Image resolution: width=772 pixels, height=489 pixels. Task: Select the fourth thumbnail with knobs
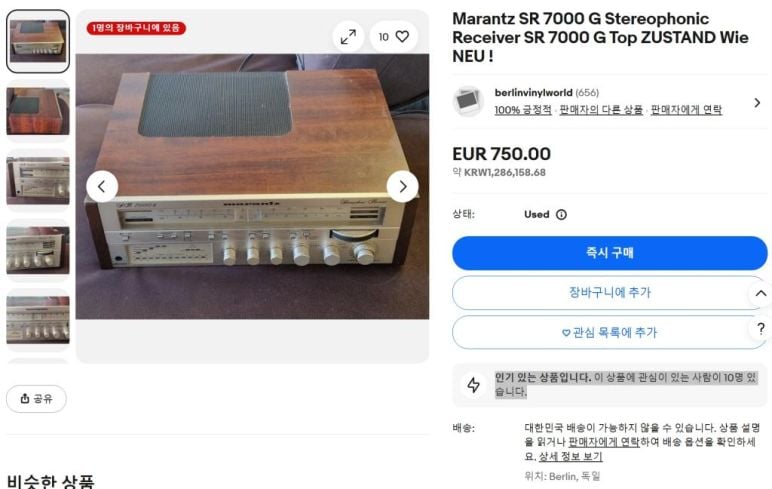point(38,250)
